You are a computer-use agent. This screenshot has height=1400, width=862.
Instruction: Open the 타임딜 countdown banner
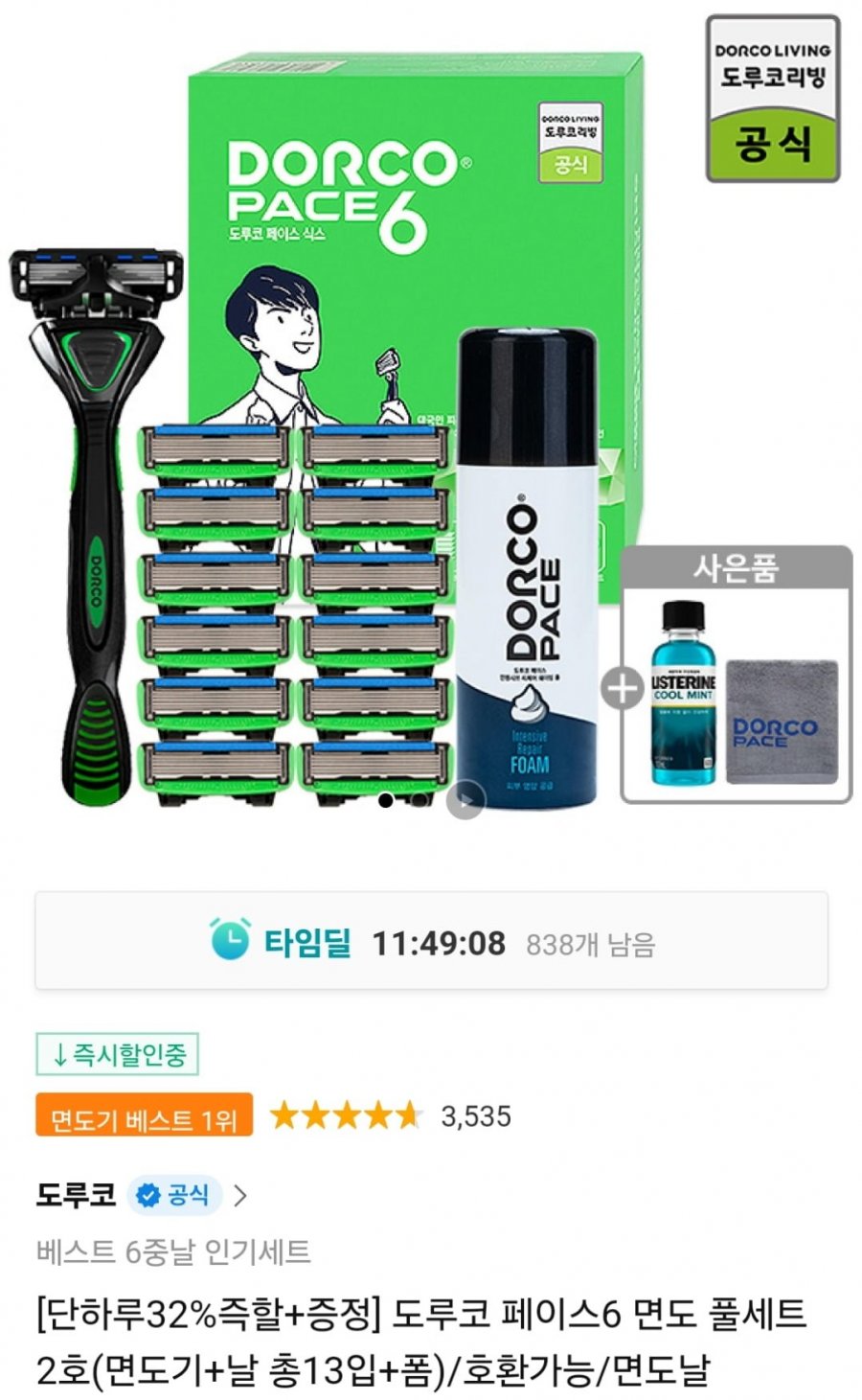431,942
